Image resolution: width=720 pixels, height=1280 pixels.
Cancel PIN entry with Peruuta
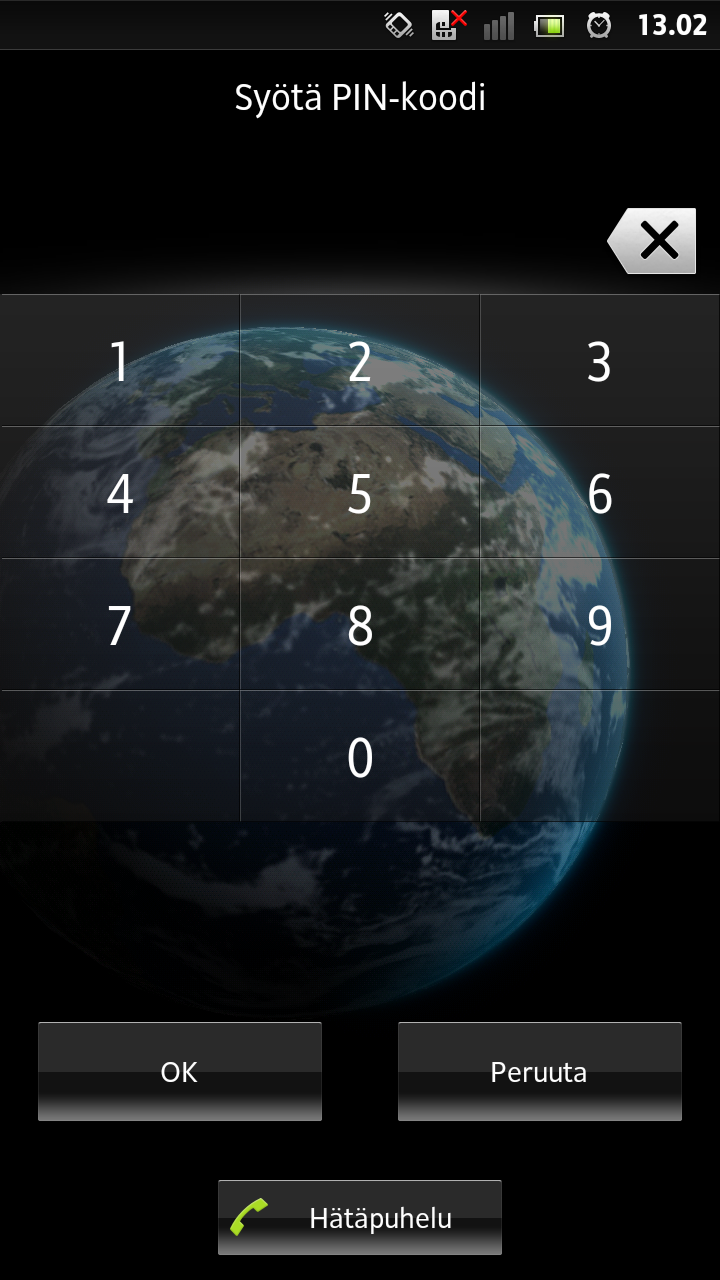click(540, 1071)
